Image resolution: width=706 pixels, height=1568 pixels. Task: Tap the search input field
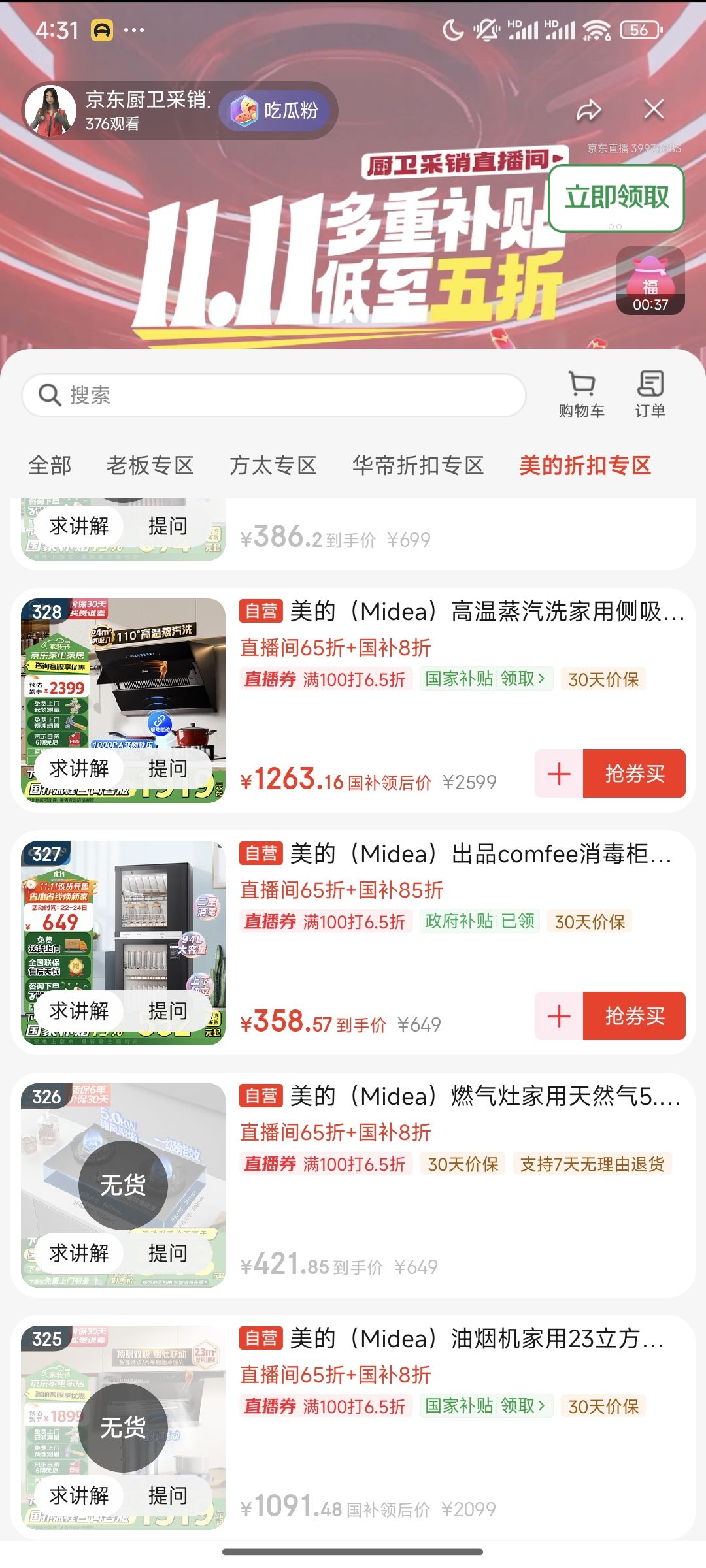coord(261,395)
